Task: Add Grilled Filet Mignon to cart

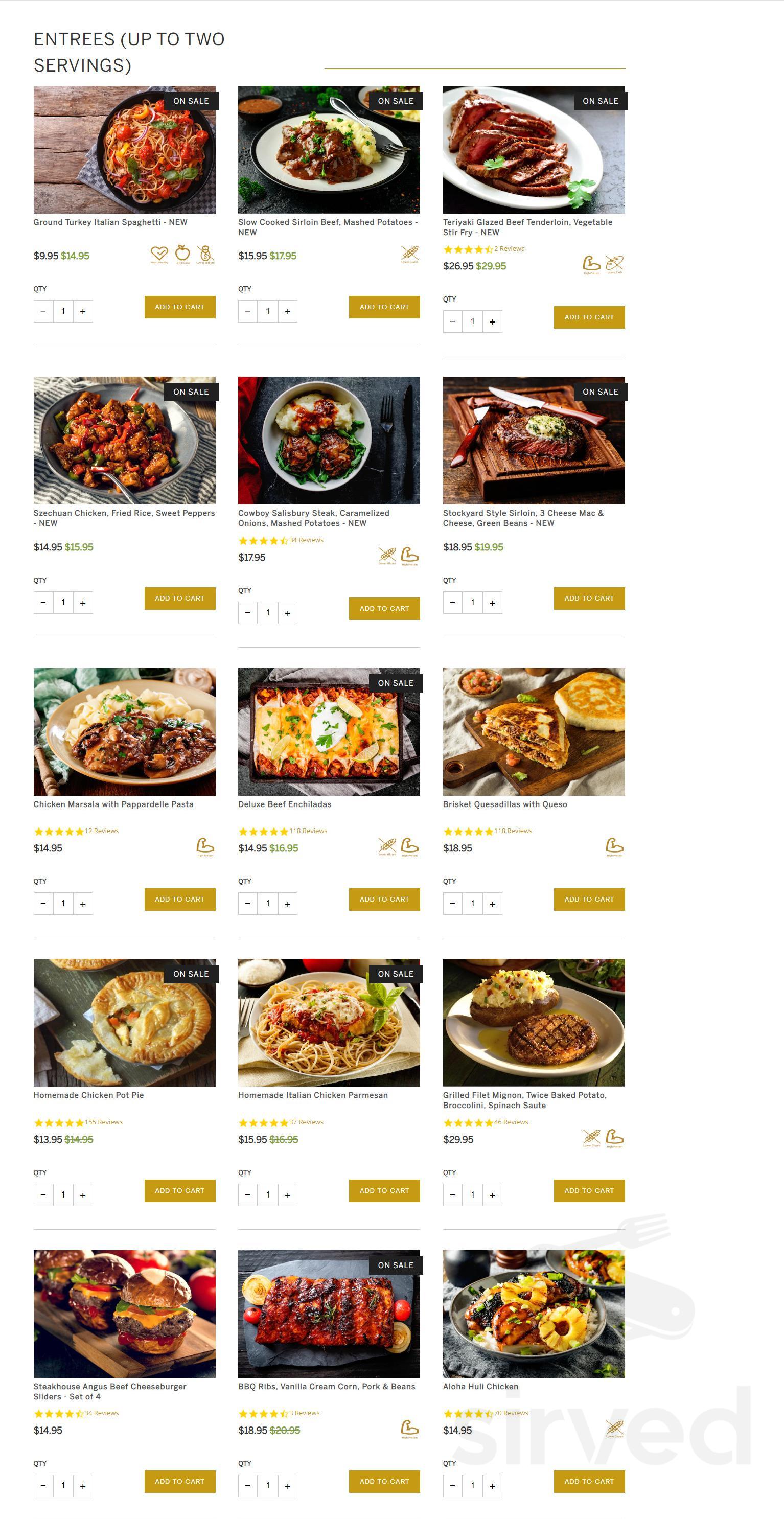Action: (x=588, y=1190)
